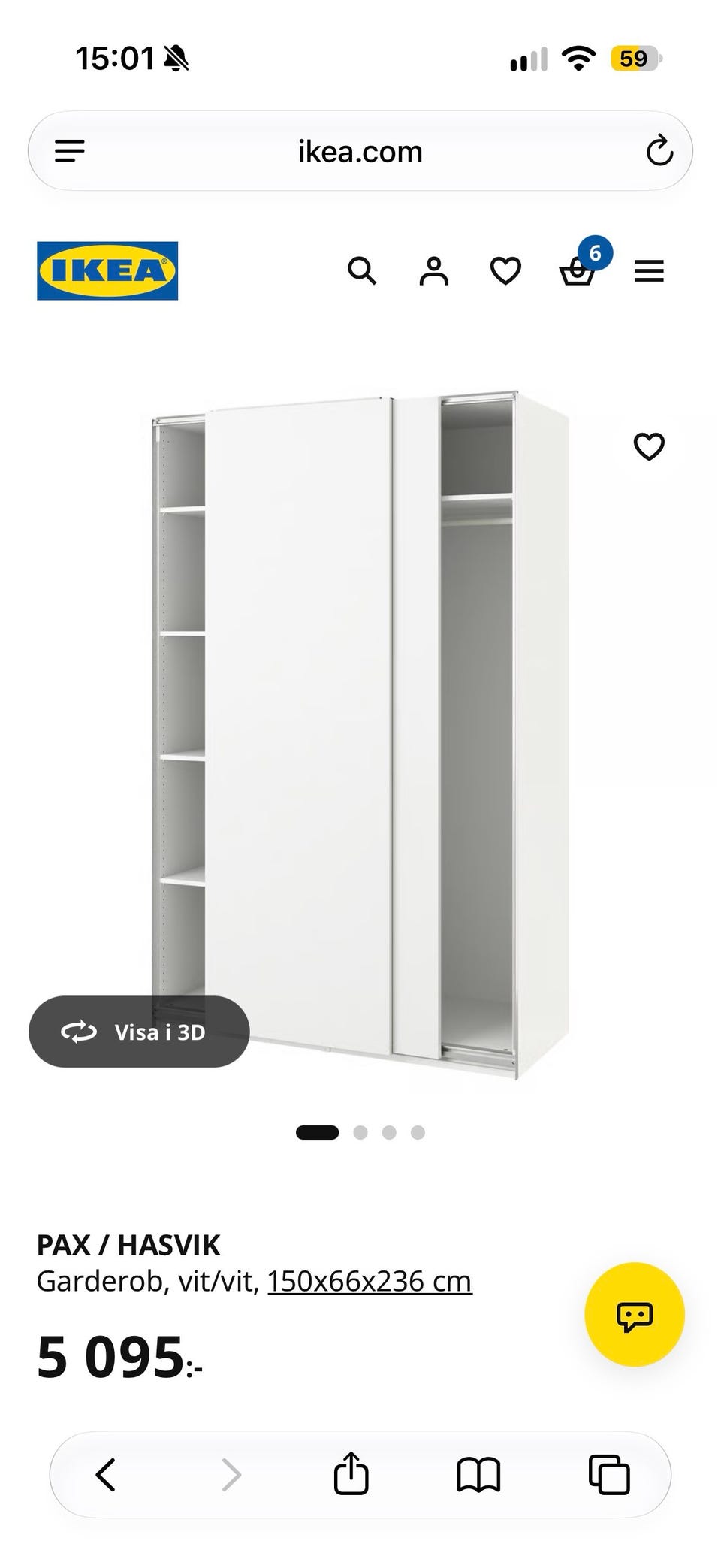Viewport: 721px width, 1568px height.
Task: Open Safari page settings menu
Action: point(70,151)
